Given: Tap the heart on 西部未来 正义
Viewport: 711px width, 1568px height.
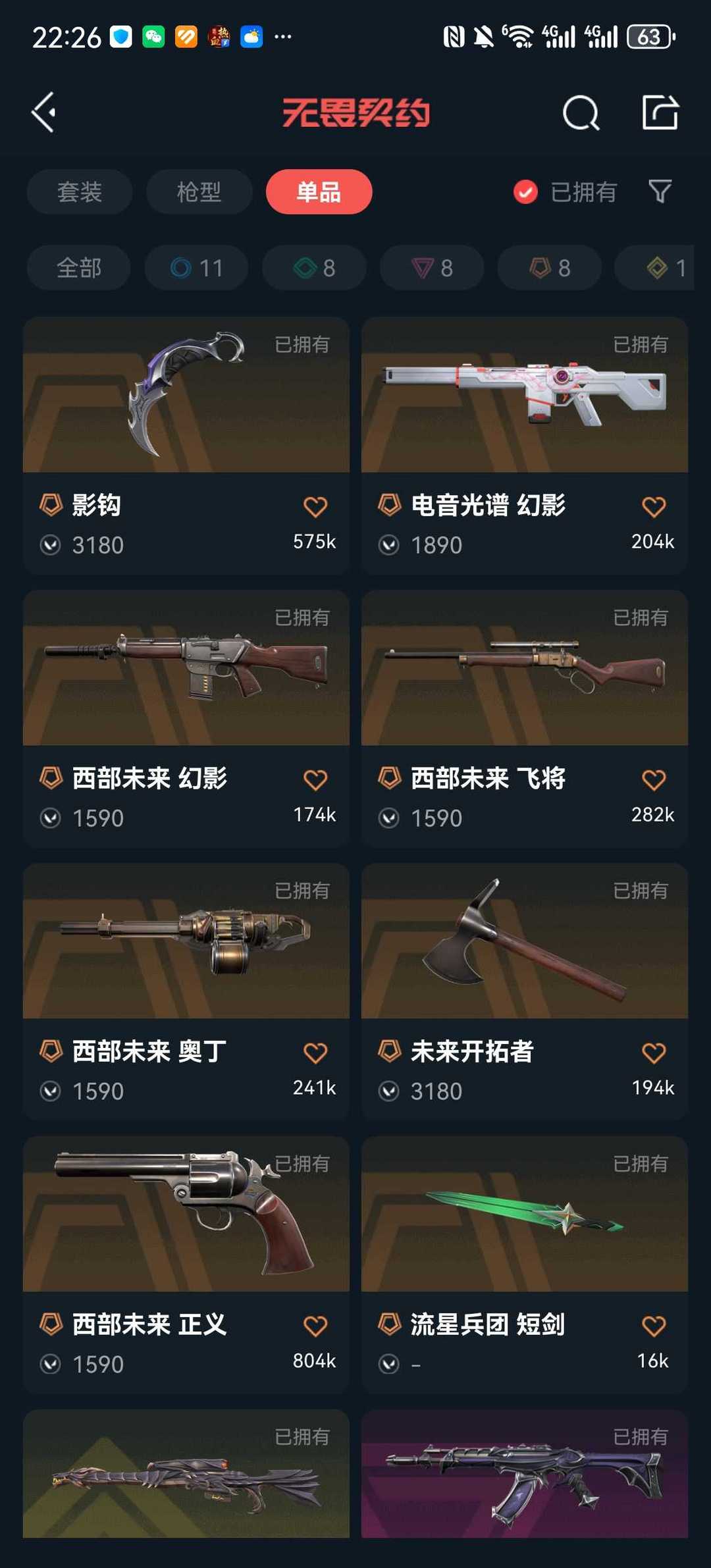Looking at the screenshot, I should [315, 1326].
